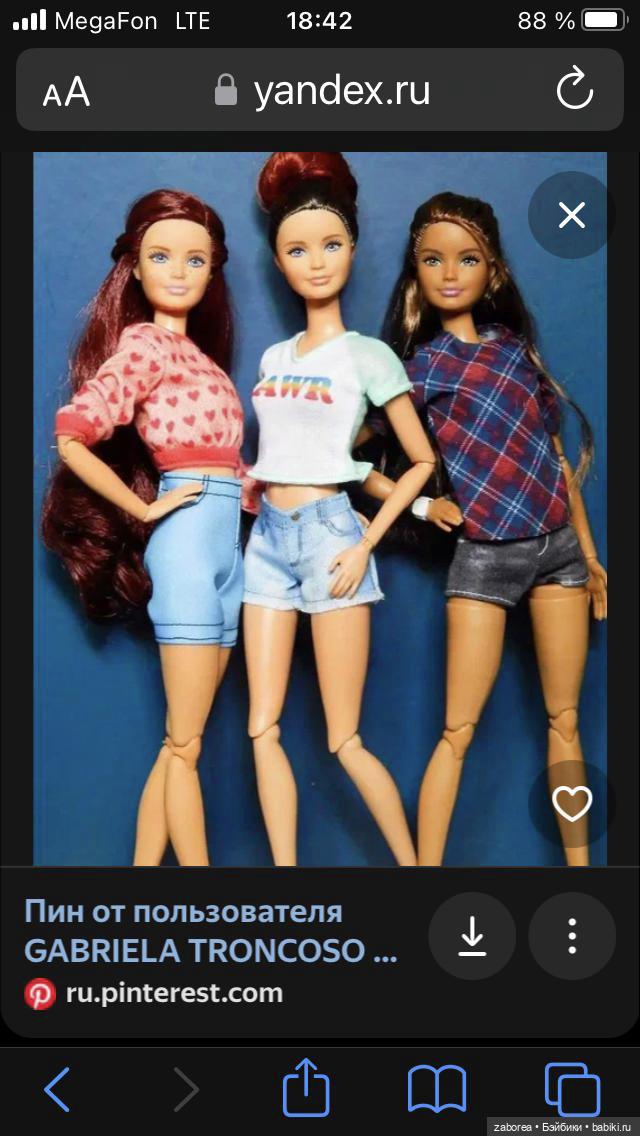Tap the yandex.ru address bar

coord(325,92)
